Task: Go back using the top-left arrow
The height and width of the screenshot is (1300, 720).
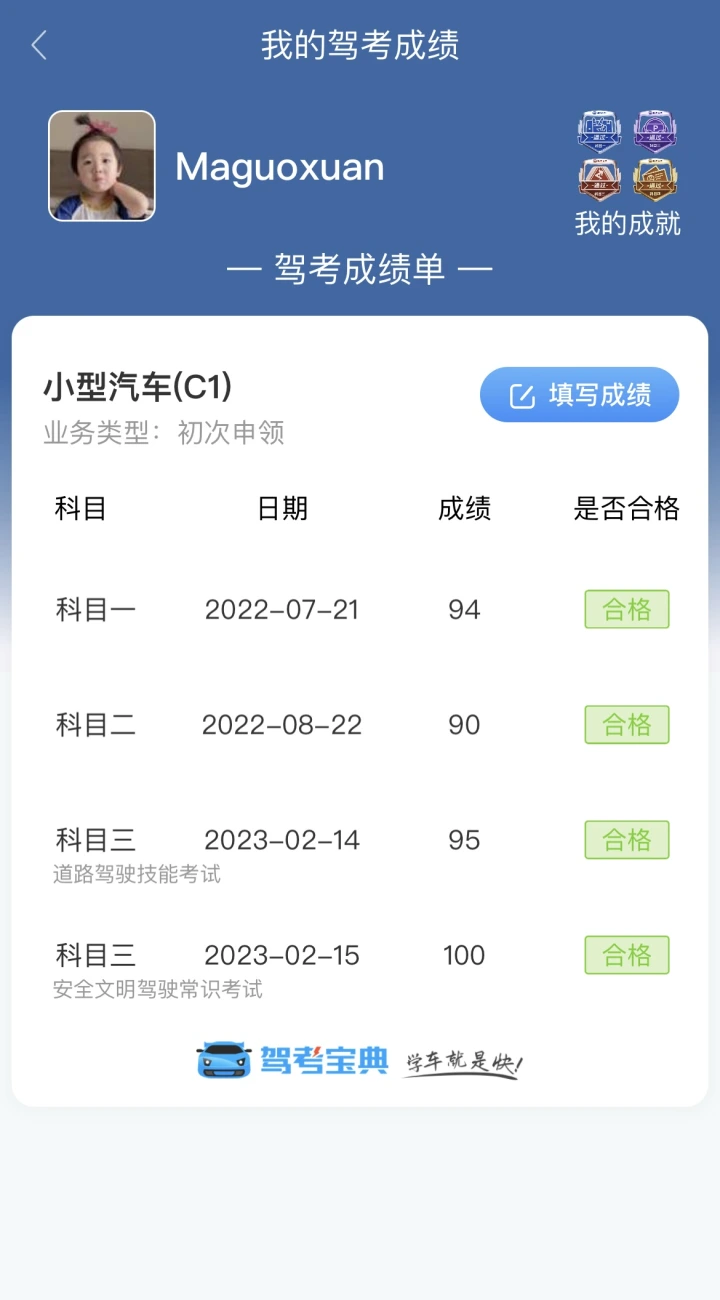Action: tap(39, 45)
